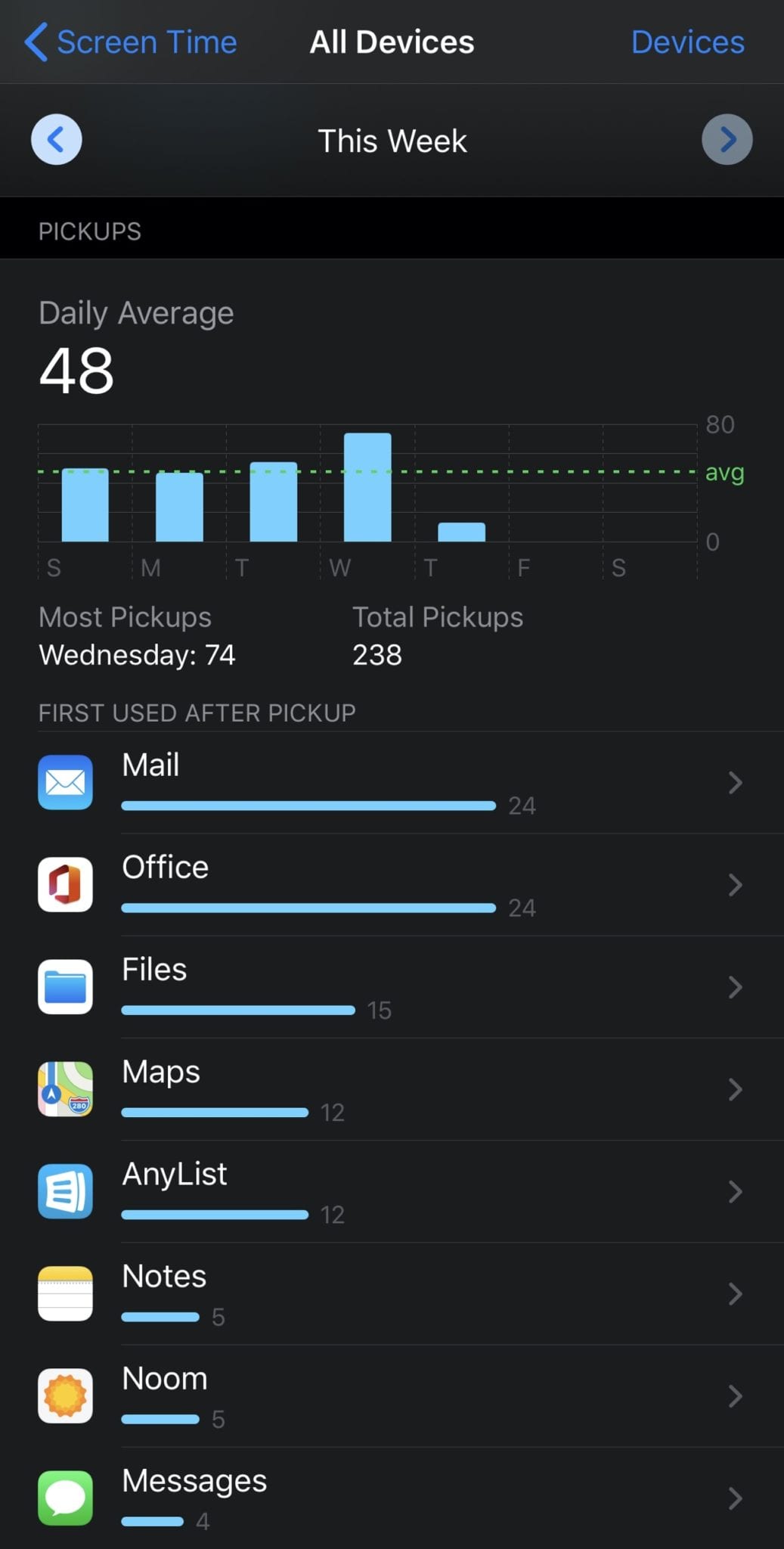Image resolution: width=784 pixels, height=1549 pixels.
Task: Select the Microsoft Office icon
Action: point(65,885)
